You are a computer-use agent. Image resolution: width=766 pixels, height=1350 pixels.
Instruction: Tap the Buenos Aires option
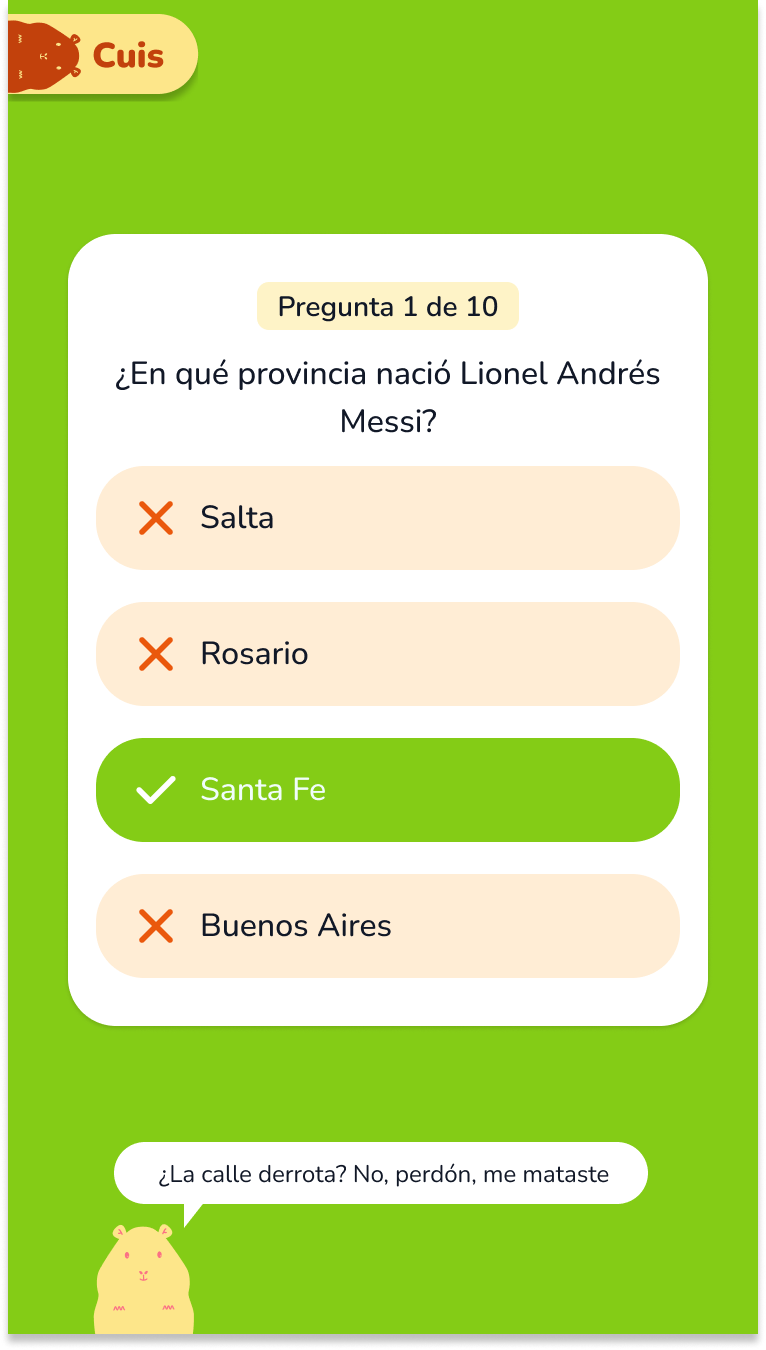point(388,926)
